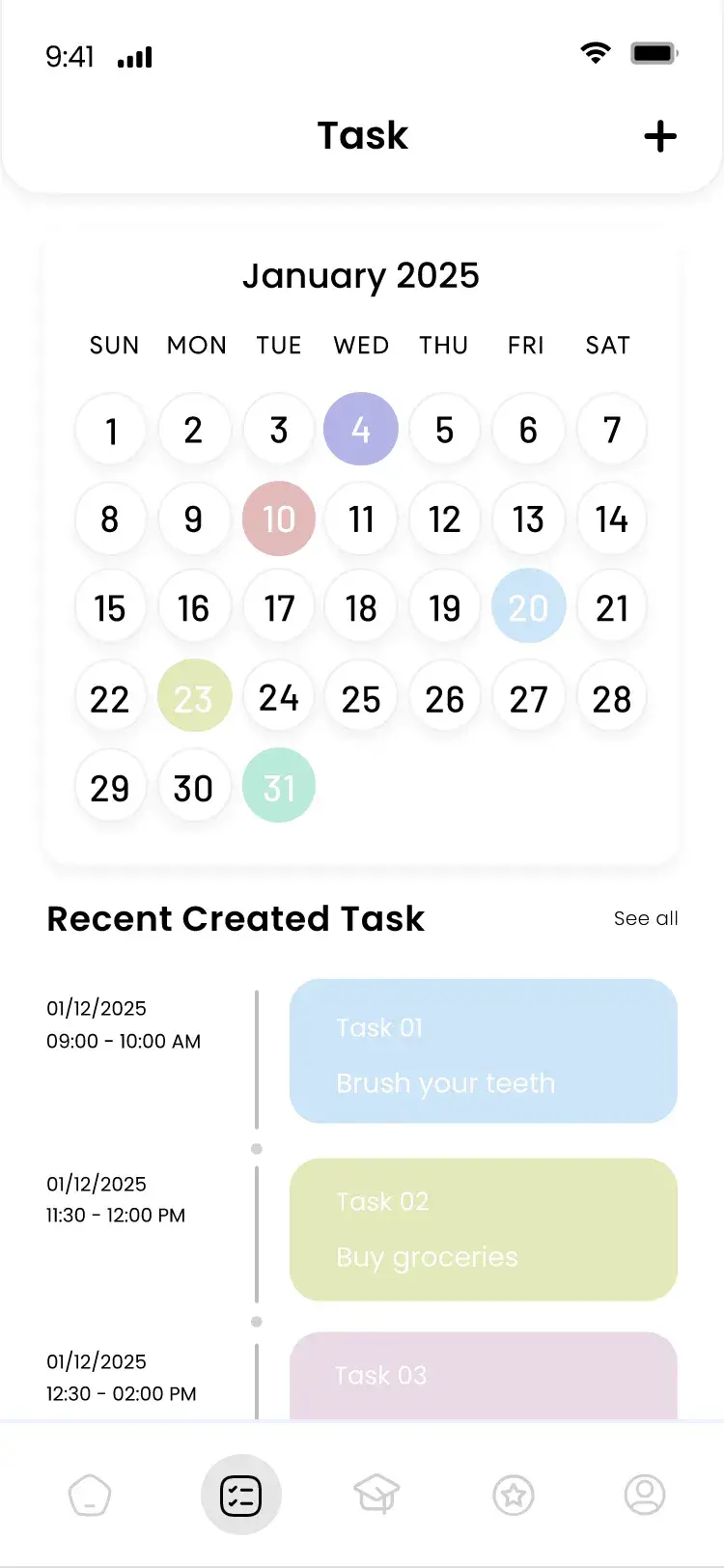This screenshot has height=1568, width=724.
Task: Switch to the home tab
Action: tap(90, 1496)
